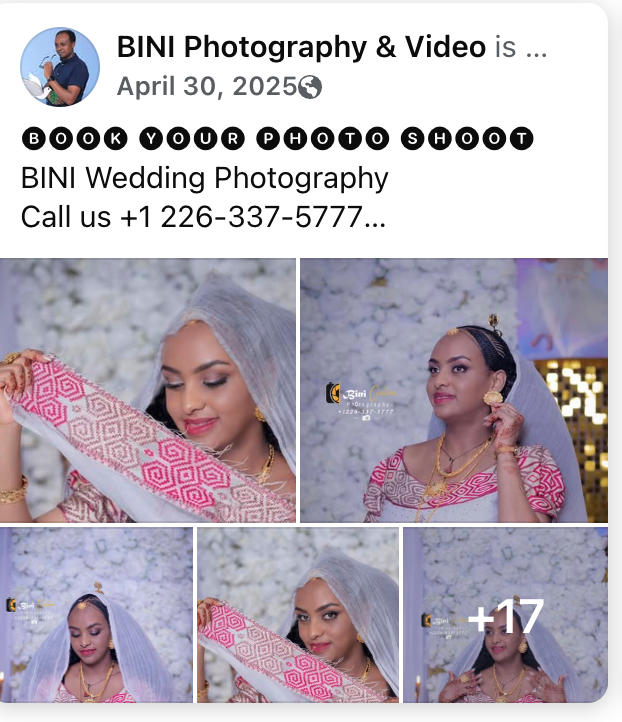Open the +17 tile to see more photos
The width and height of the screenshot is (622, 722).
tap(505, 614)
